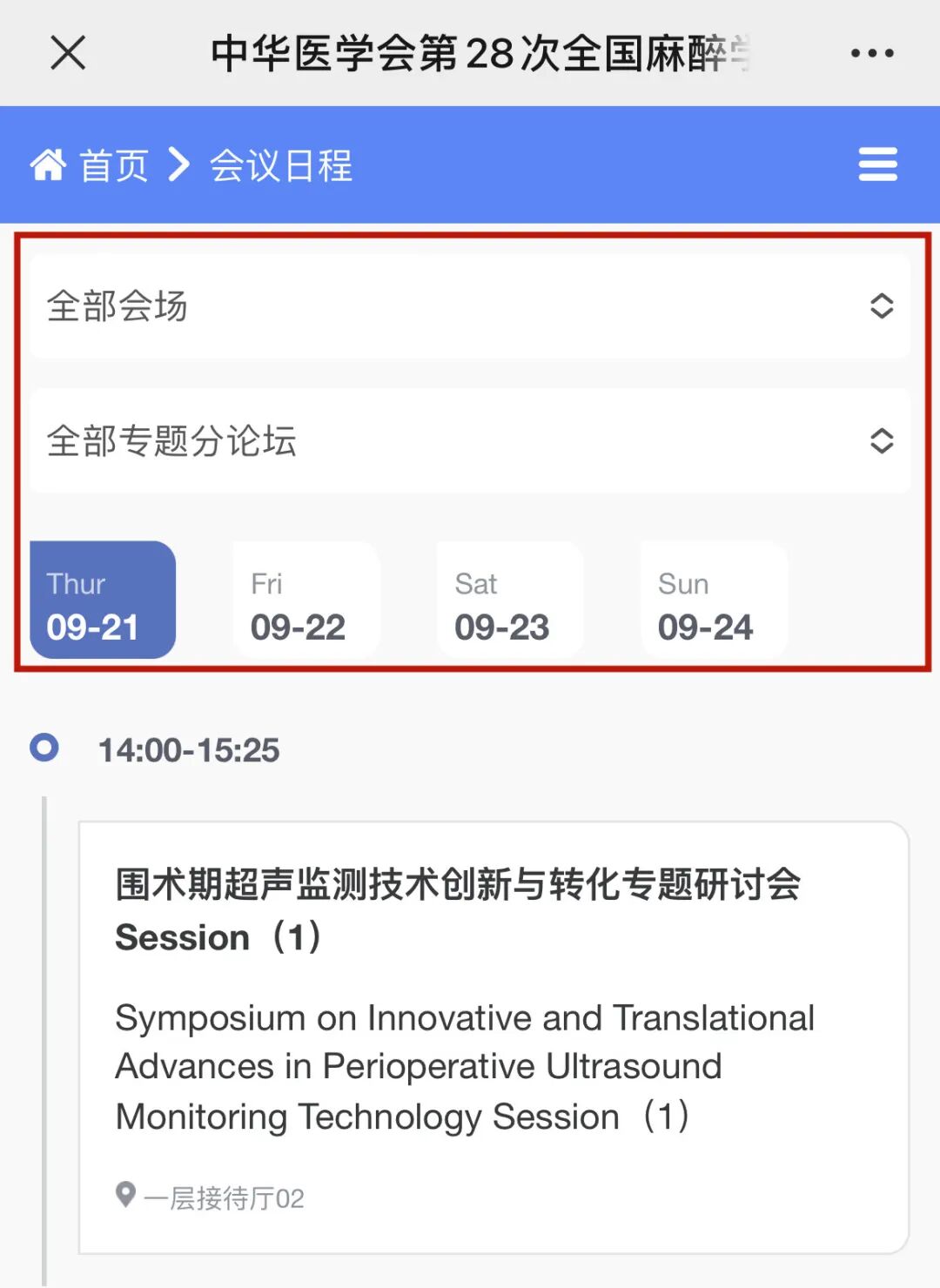Expand the 全部会场 venue dropdown

click(x=470, y=306)
